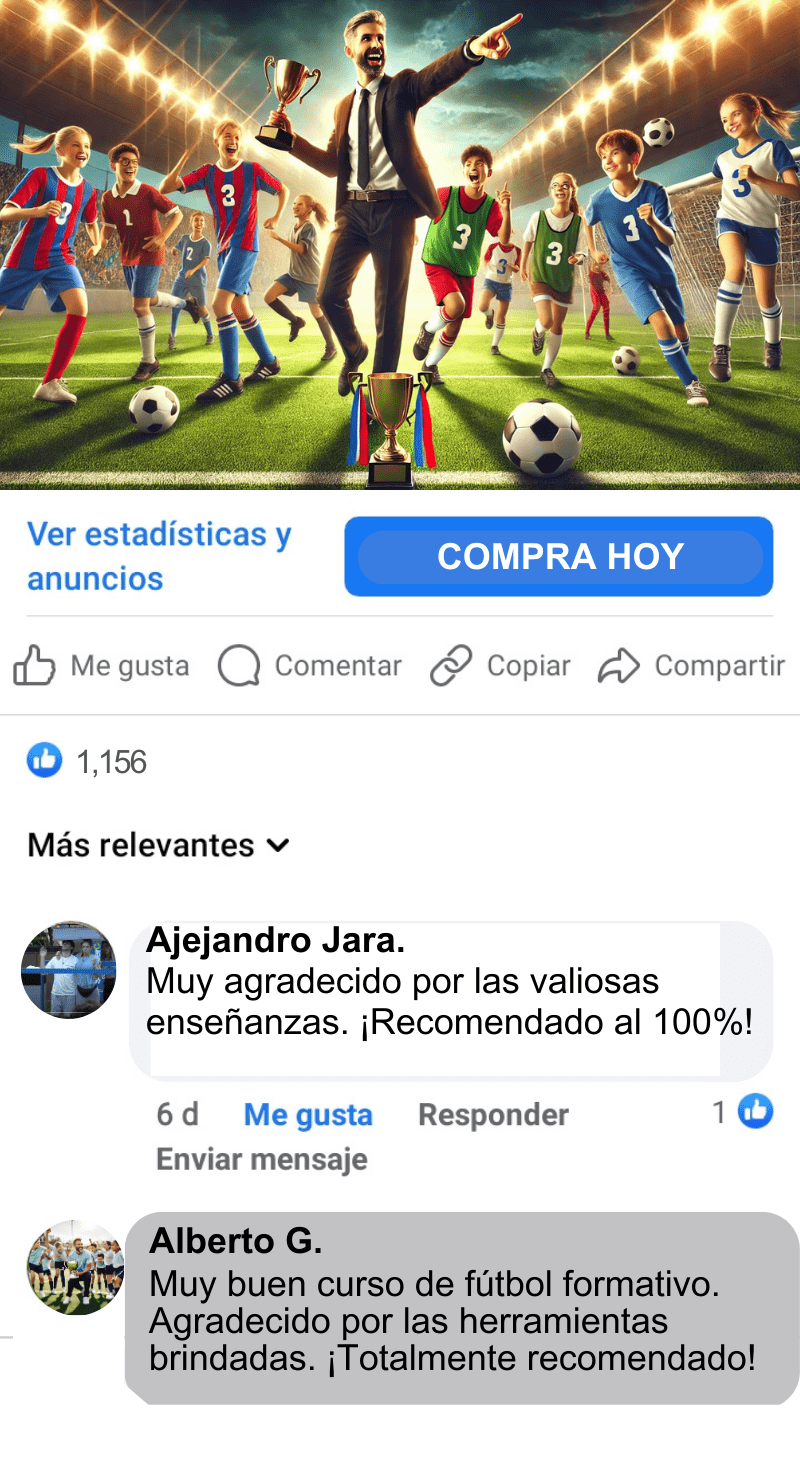Expand the Más relevantes comment sorting dropdown

tap(158, 845)
